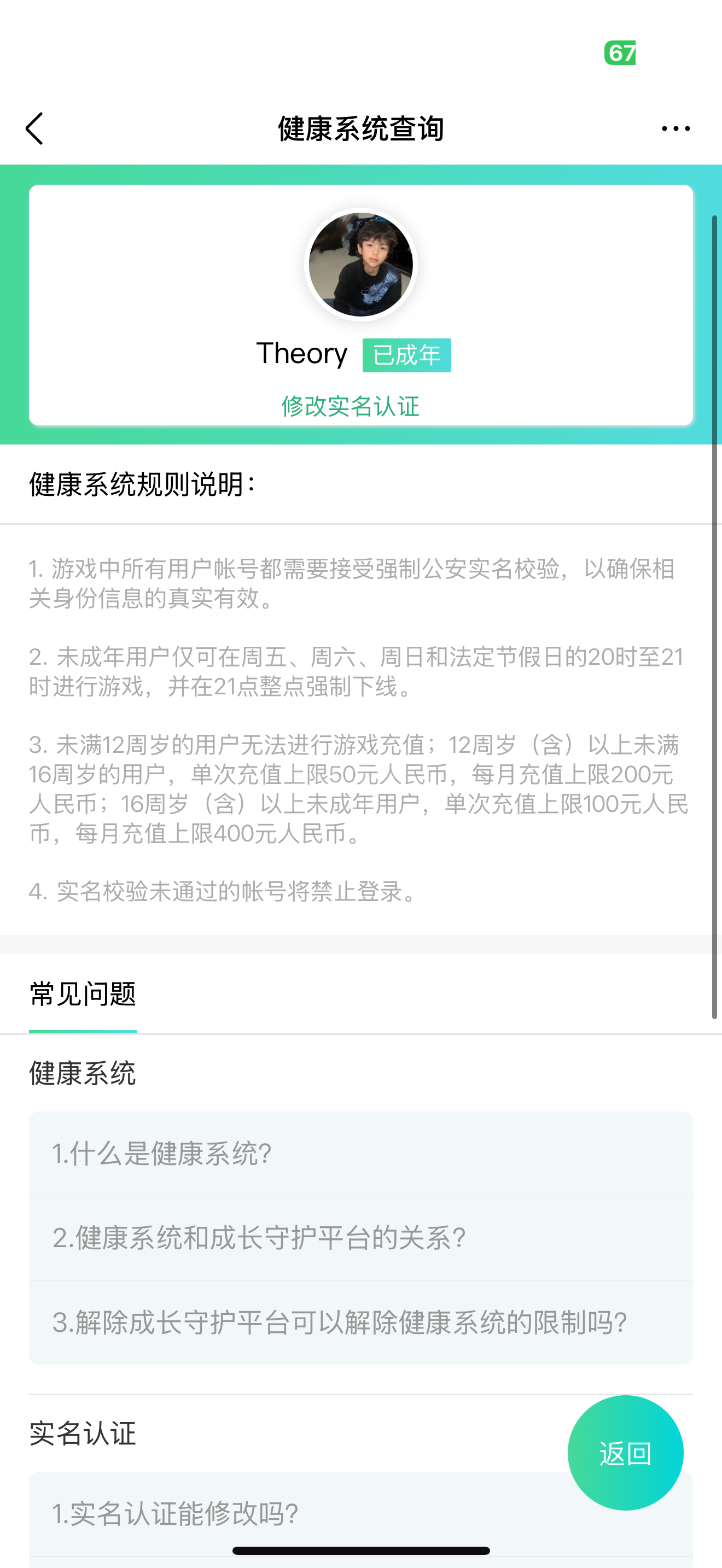Select the 常见问题 tab
722x1568 pixels.
click(83, 994)
